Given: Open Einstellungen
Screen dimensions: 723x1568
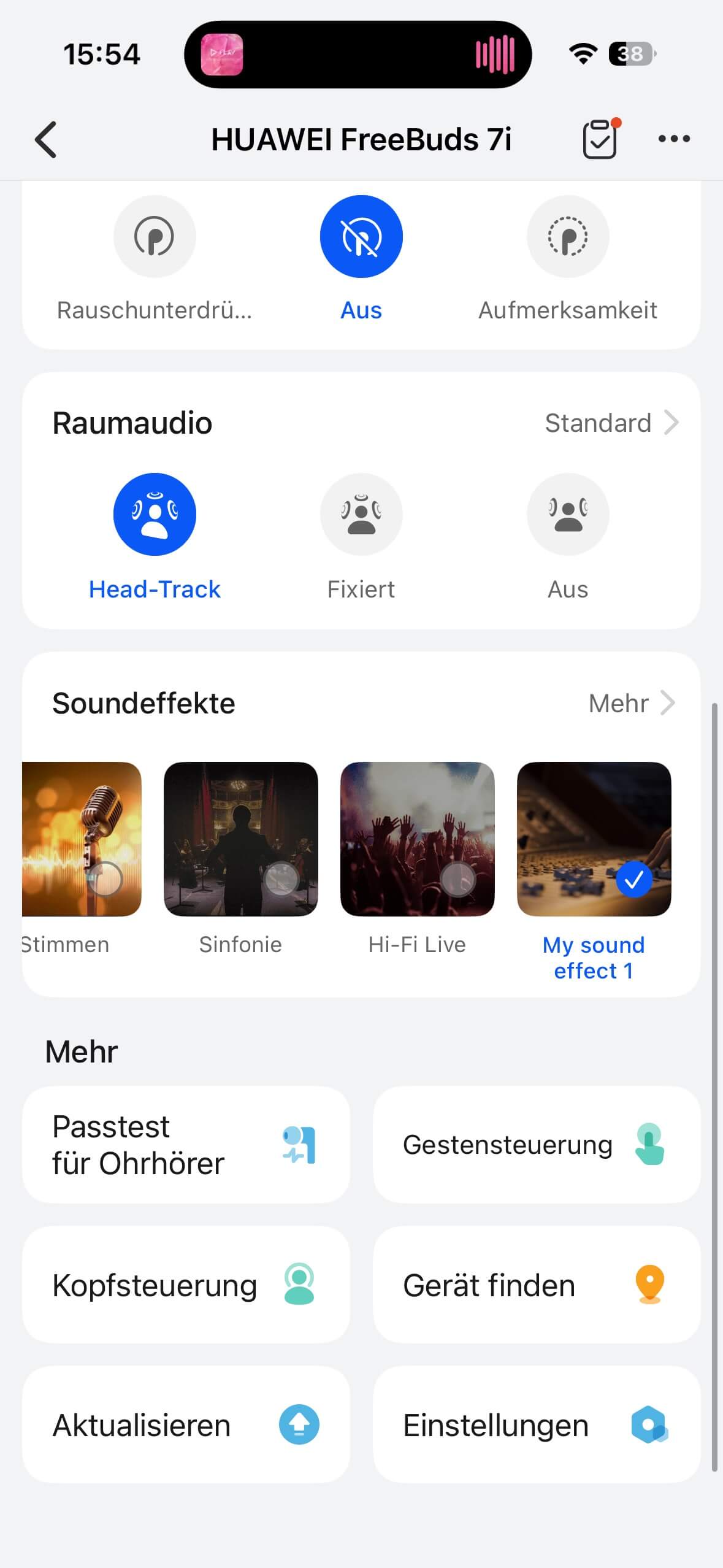Looking at the screenshot, I should click(x=537, y=1424).
